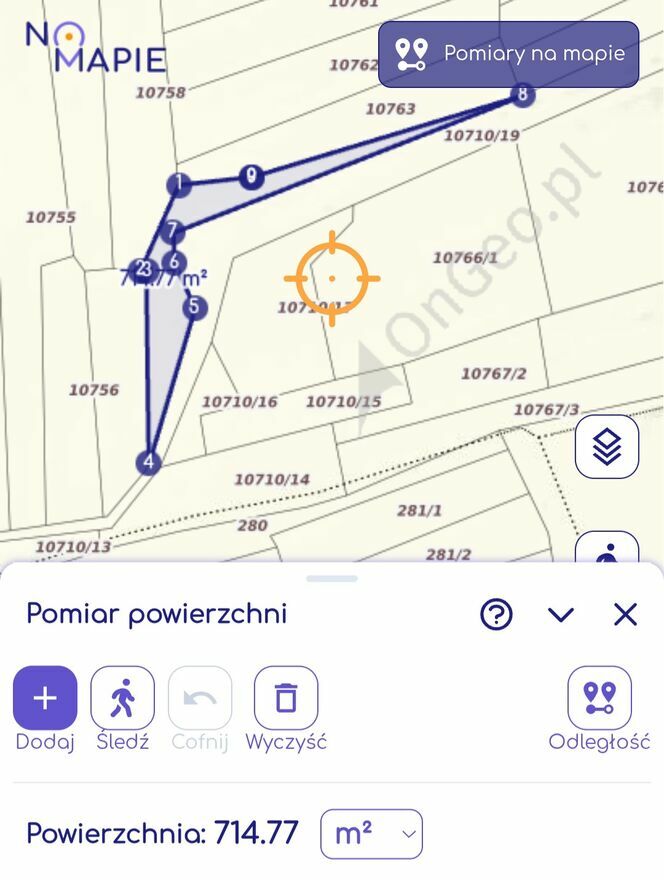Screen dimensions: 664x880
Task: Add a measurement point with Dodaj
Action: click(45, 698)
